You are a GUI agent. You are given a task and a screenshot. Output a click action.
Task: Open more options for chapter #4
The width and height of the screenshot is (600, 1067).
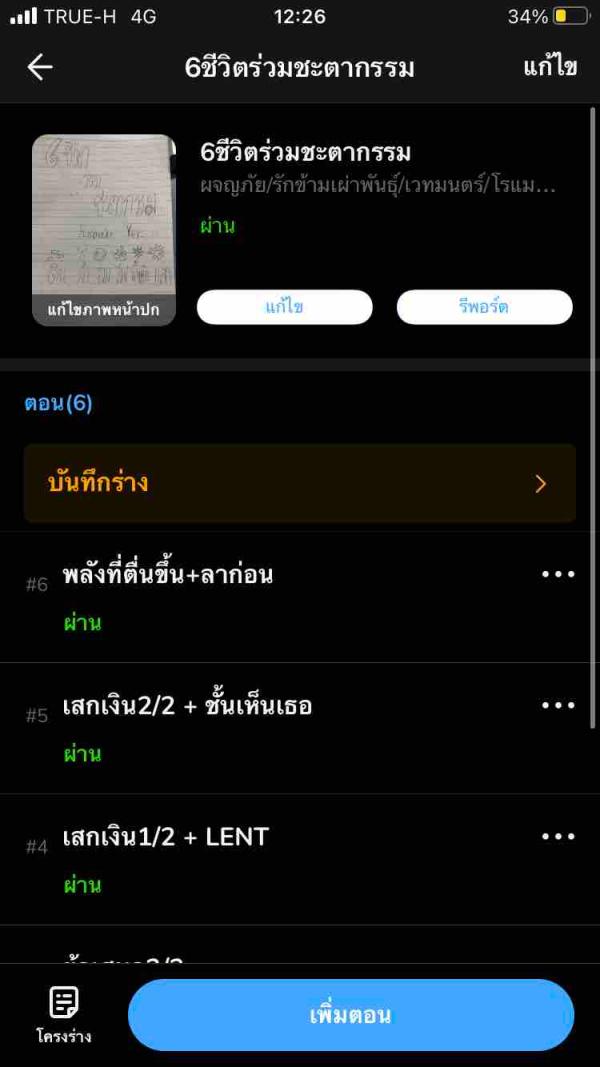pyautogui.click(x=557, y=837)
